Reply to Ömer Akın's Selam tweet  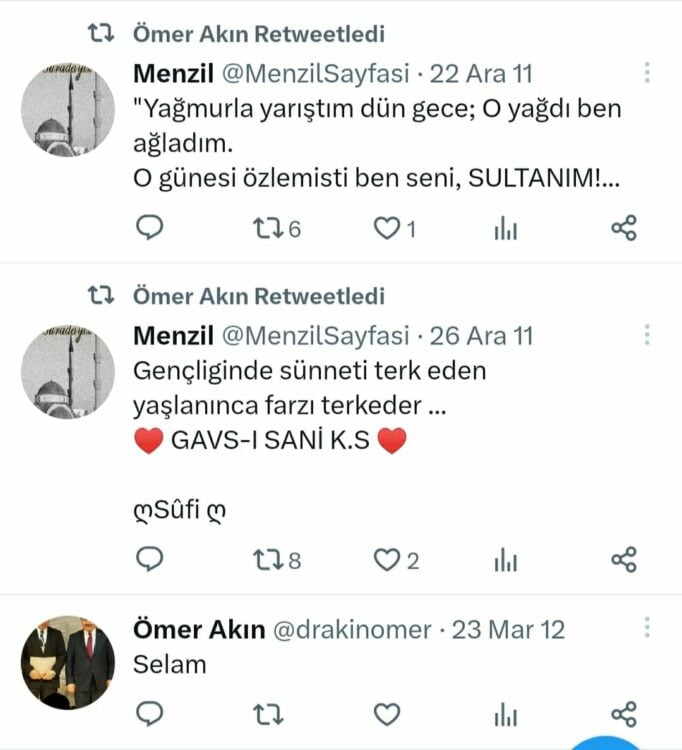point(148,713)
